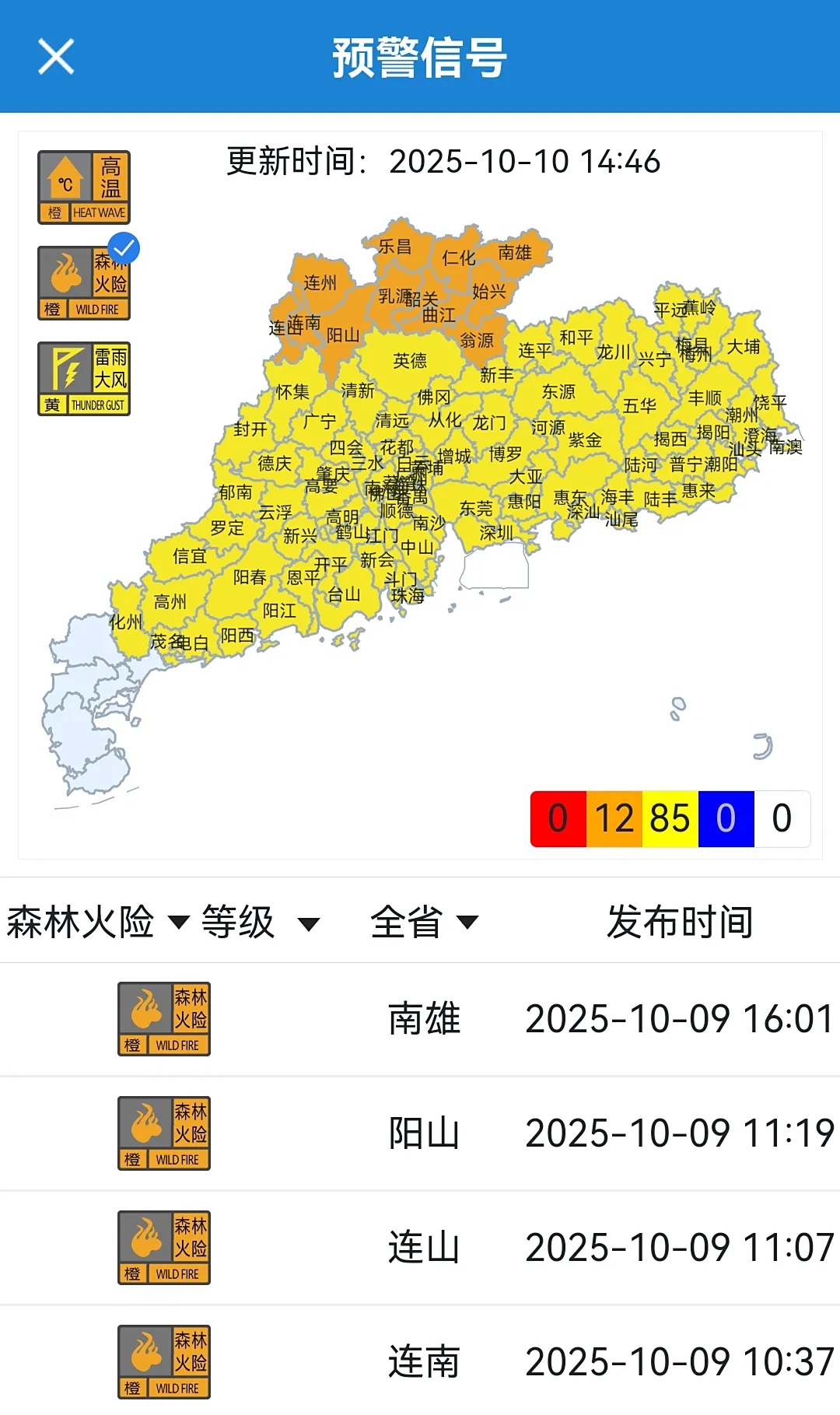Open the 全省 region dropdown
The width and height of the screenshot is (840, 1415).
(x=424, y=923)
